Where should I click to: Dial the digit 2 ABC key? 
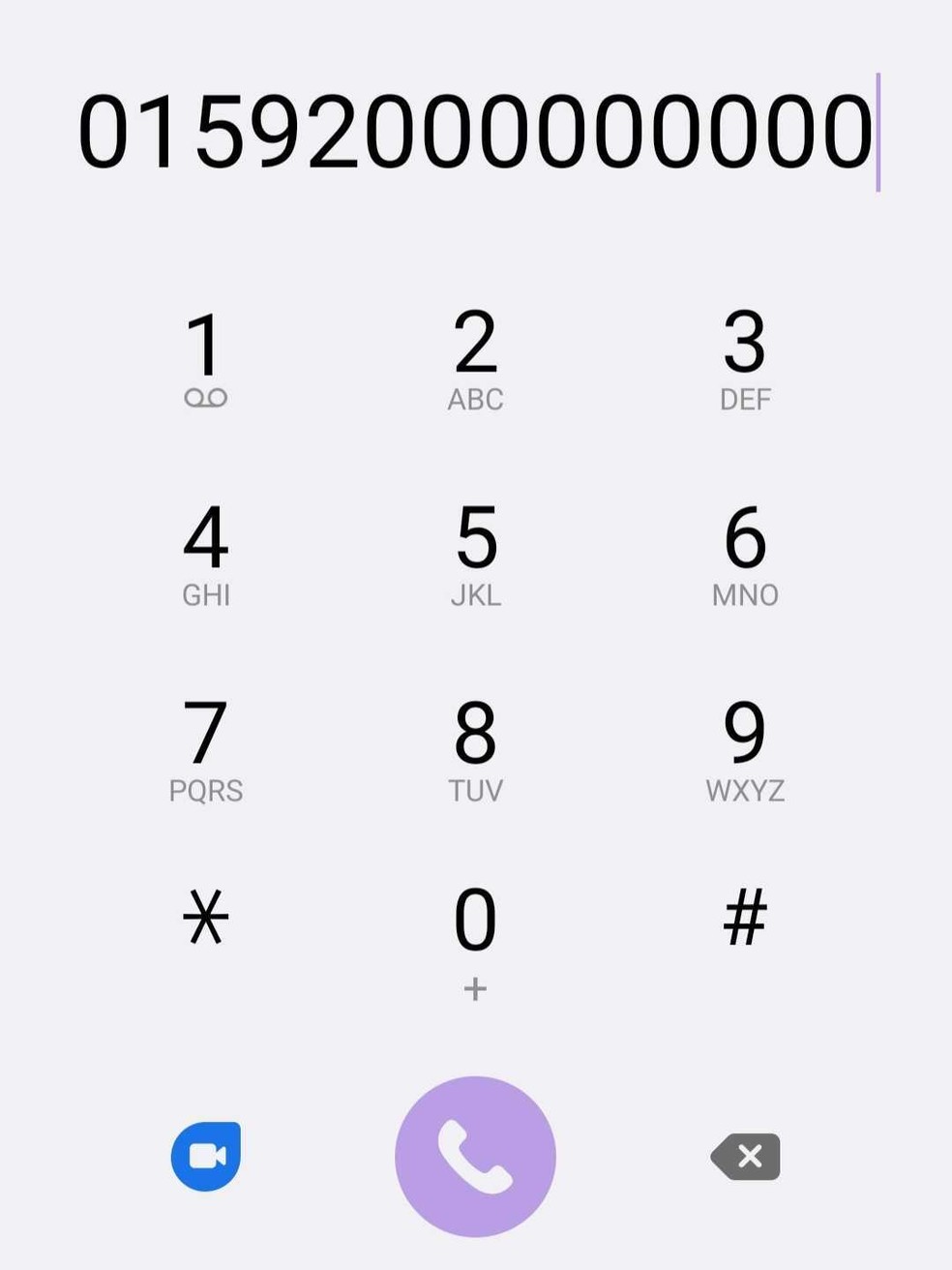(x=475, y=358)
